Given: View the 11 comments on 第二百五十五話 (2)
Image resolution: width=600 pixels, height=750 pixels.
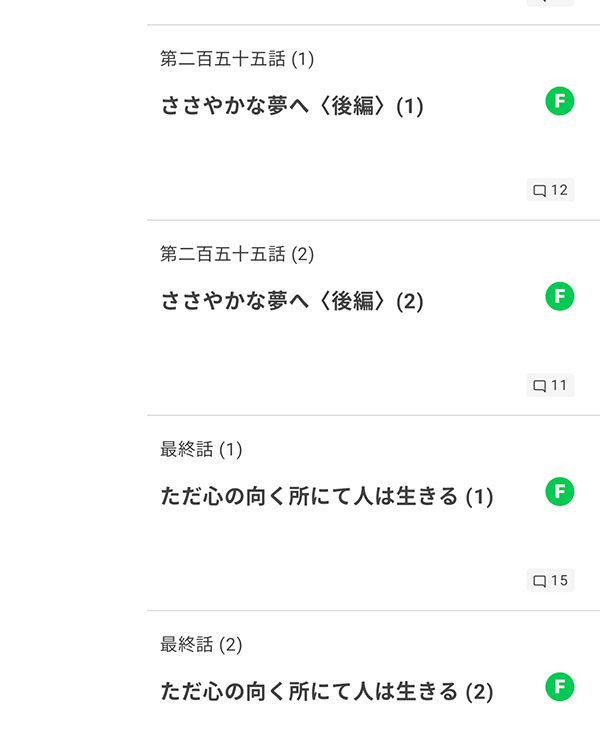Looking at the screenshot, I should (x=550, y=385).
